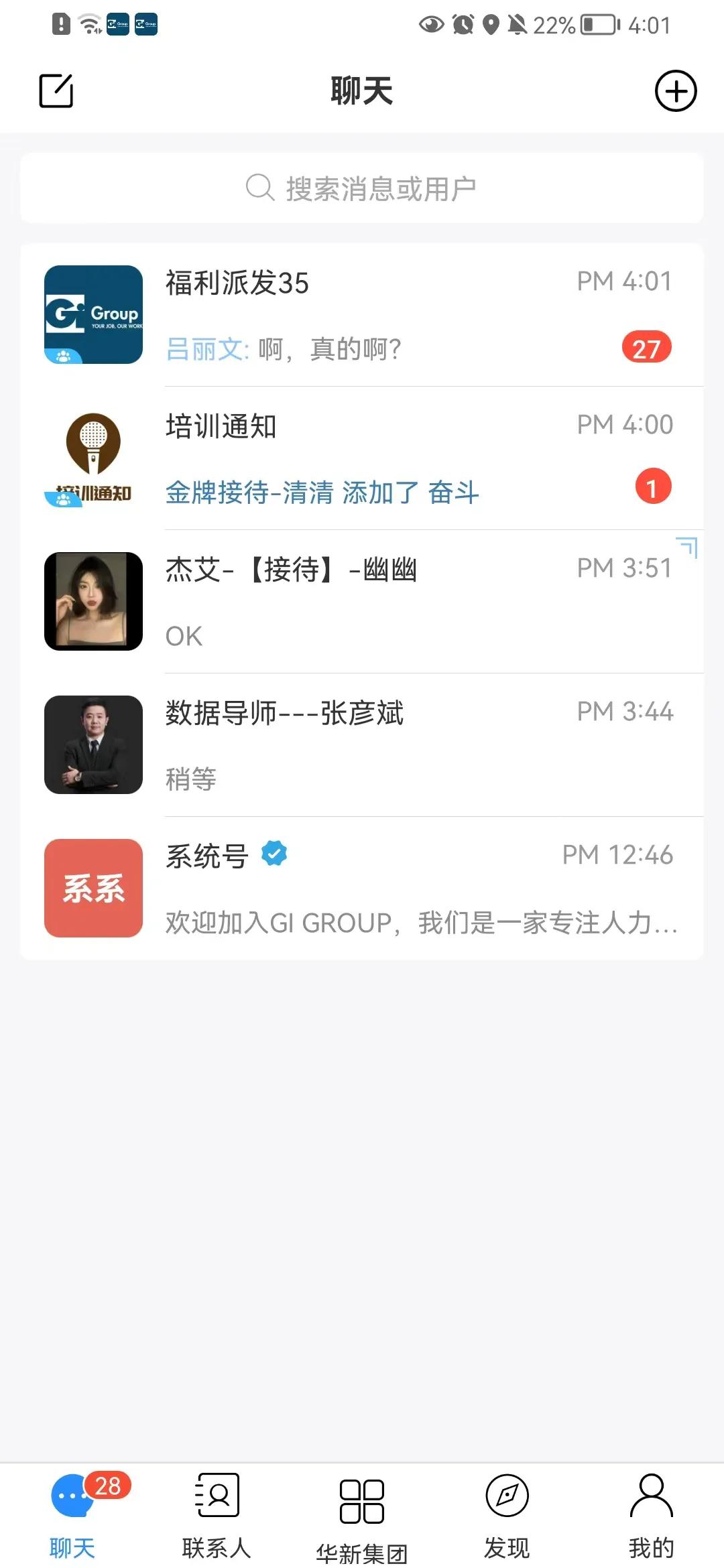Viewport: 724px width, 1568px height.
Task: Tap the unread badge on 培训通知
Action: point(652,486)
